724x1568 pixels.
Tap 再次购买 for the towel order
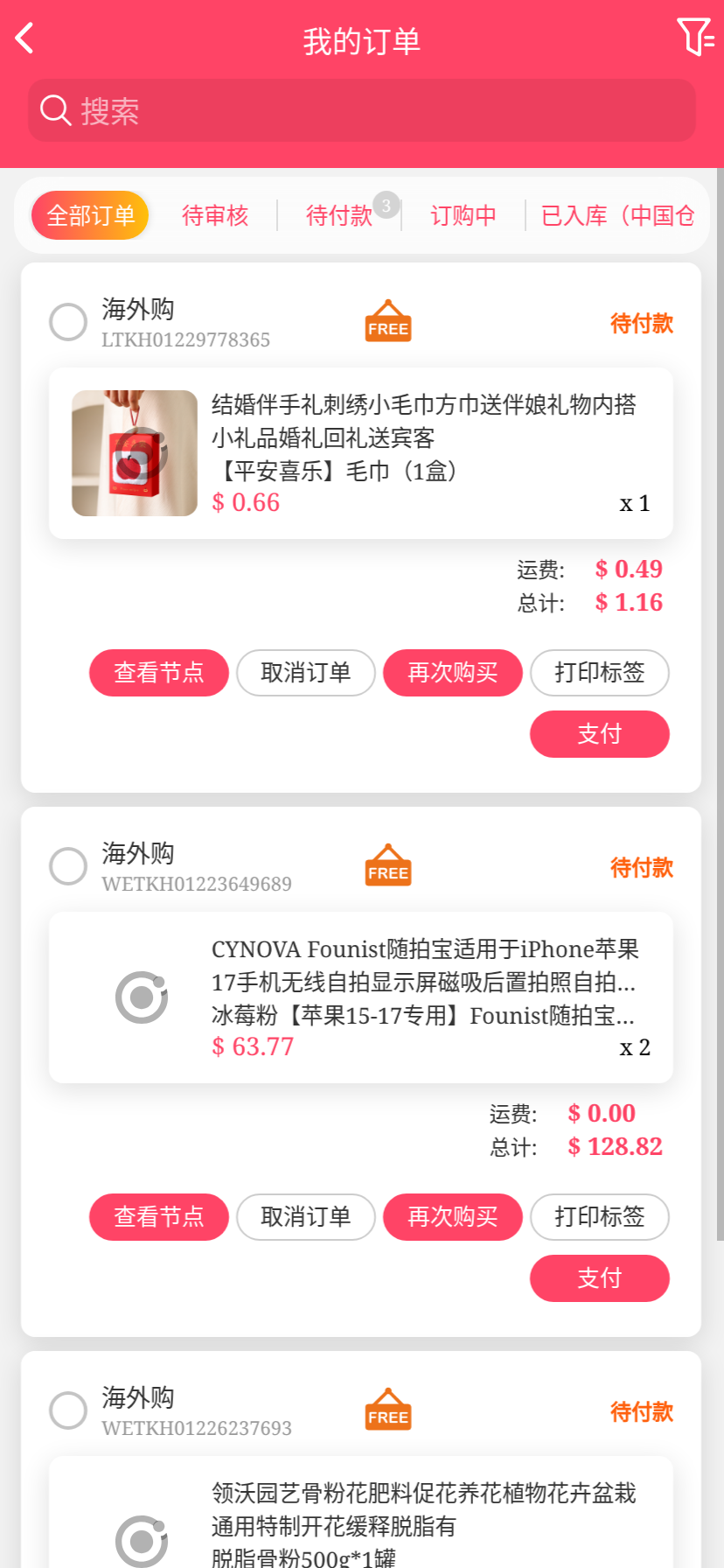453,673
